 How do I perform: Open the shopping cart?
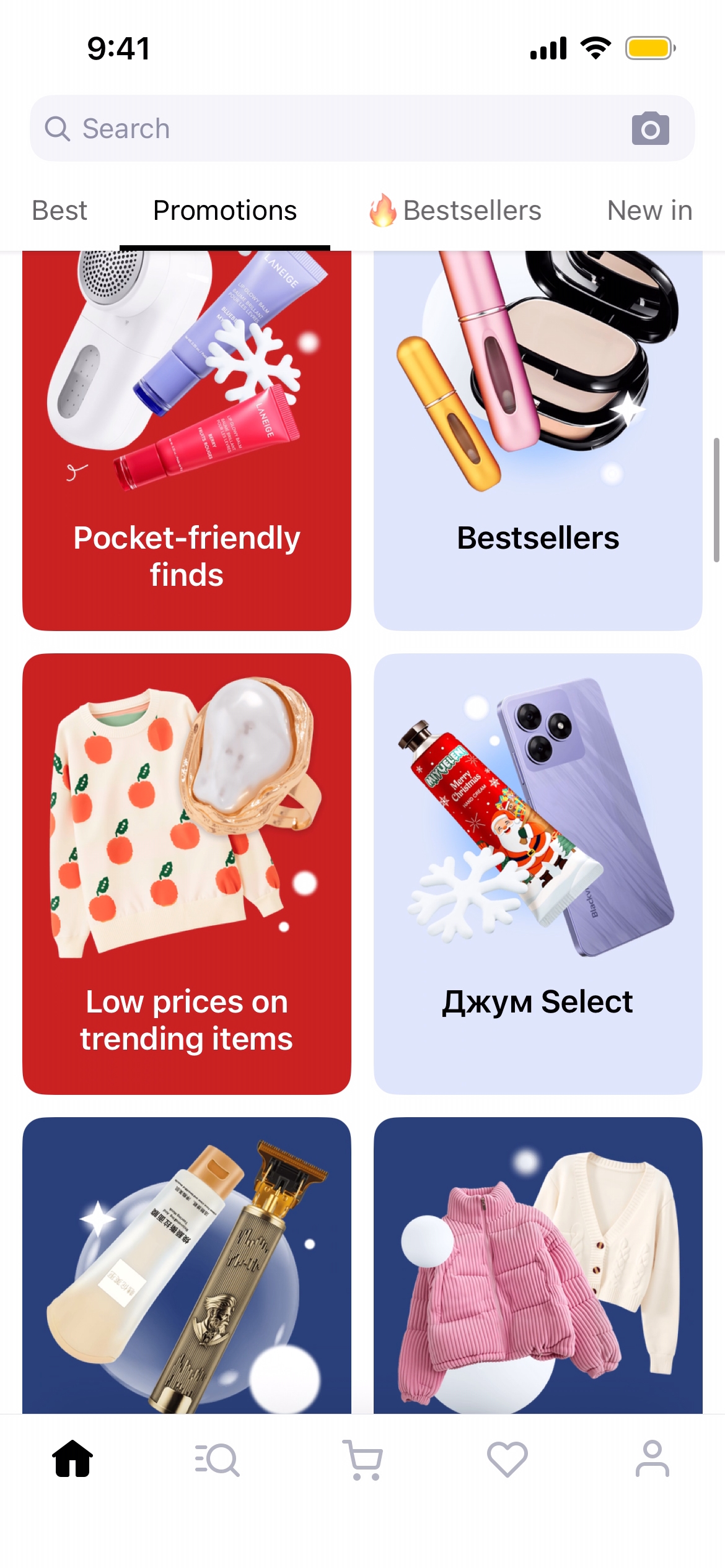[362, 1459]
